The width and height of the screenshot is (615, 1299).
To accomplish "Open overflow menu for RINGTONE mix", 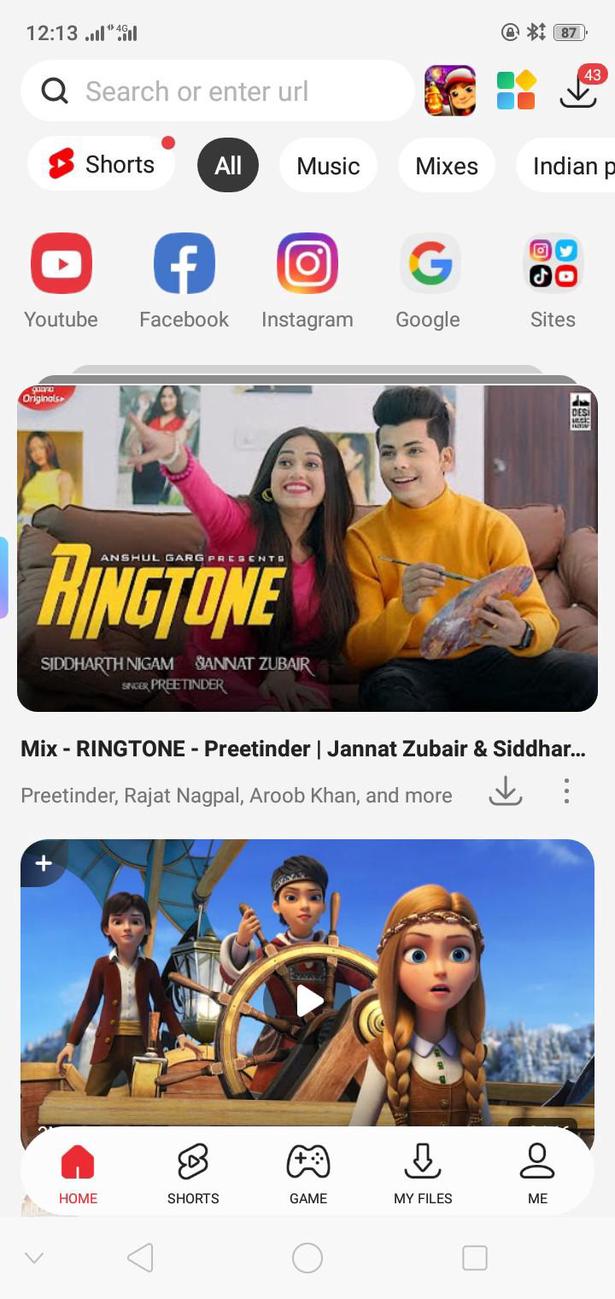I will coord(566,792).
